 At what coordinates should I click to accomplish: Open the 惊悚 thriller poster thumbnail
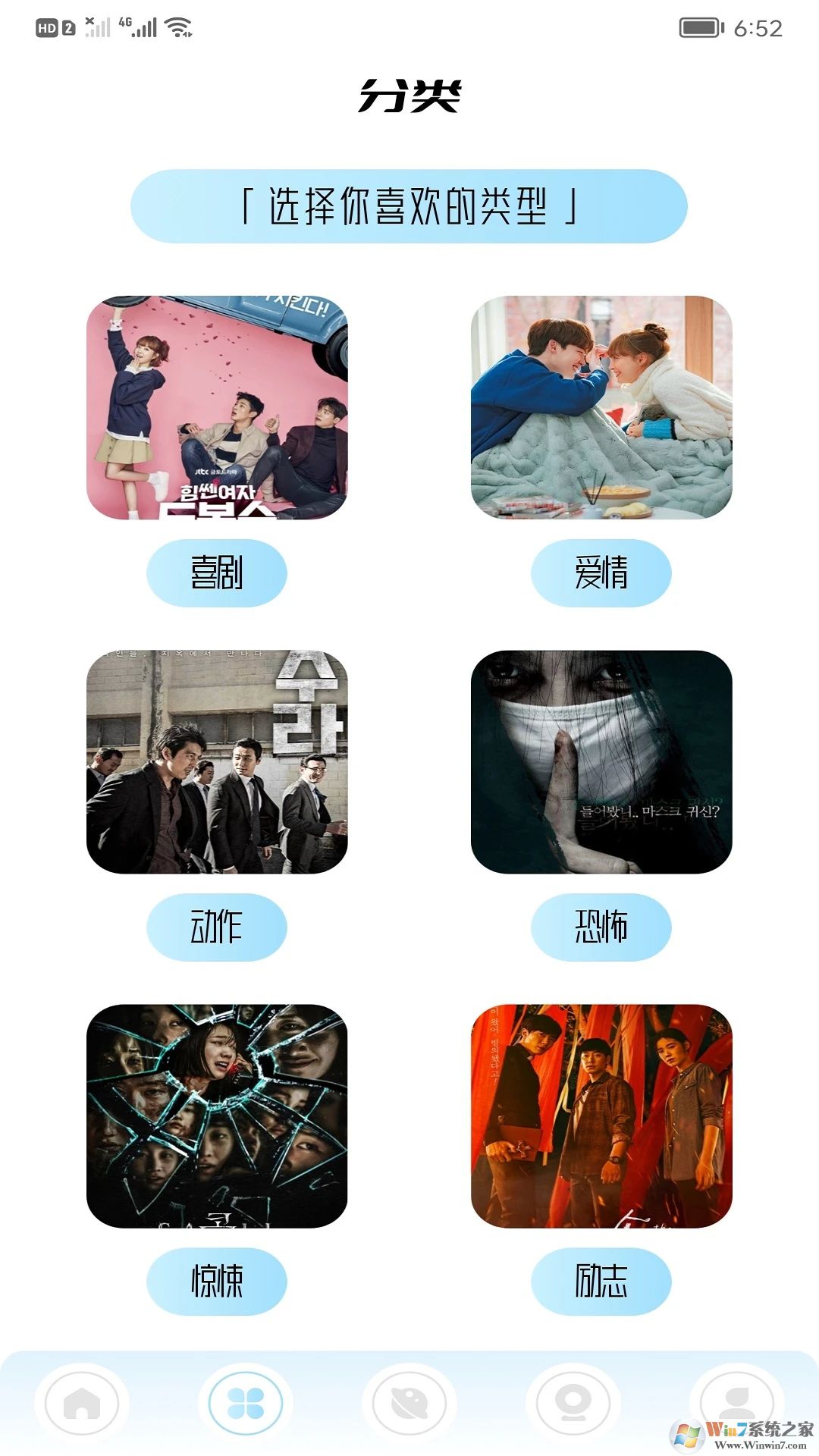pos(217,1116)
